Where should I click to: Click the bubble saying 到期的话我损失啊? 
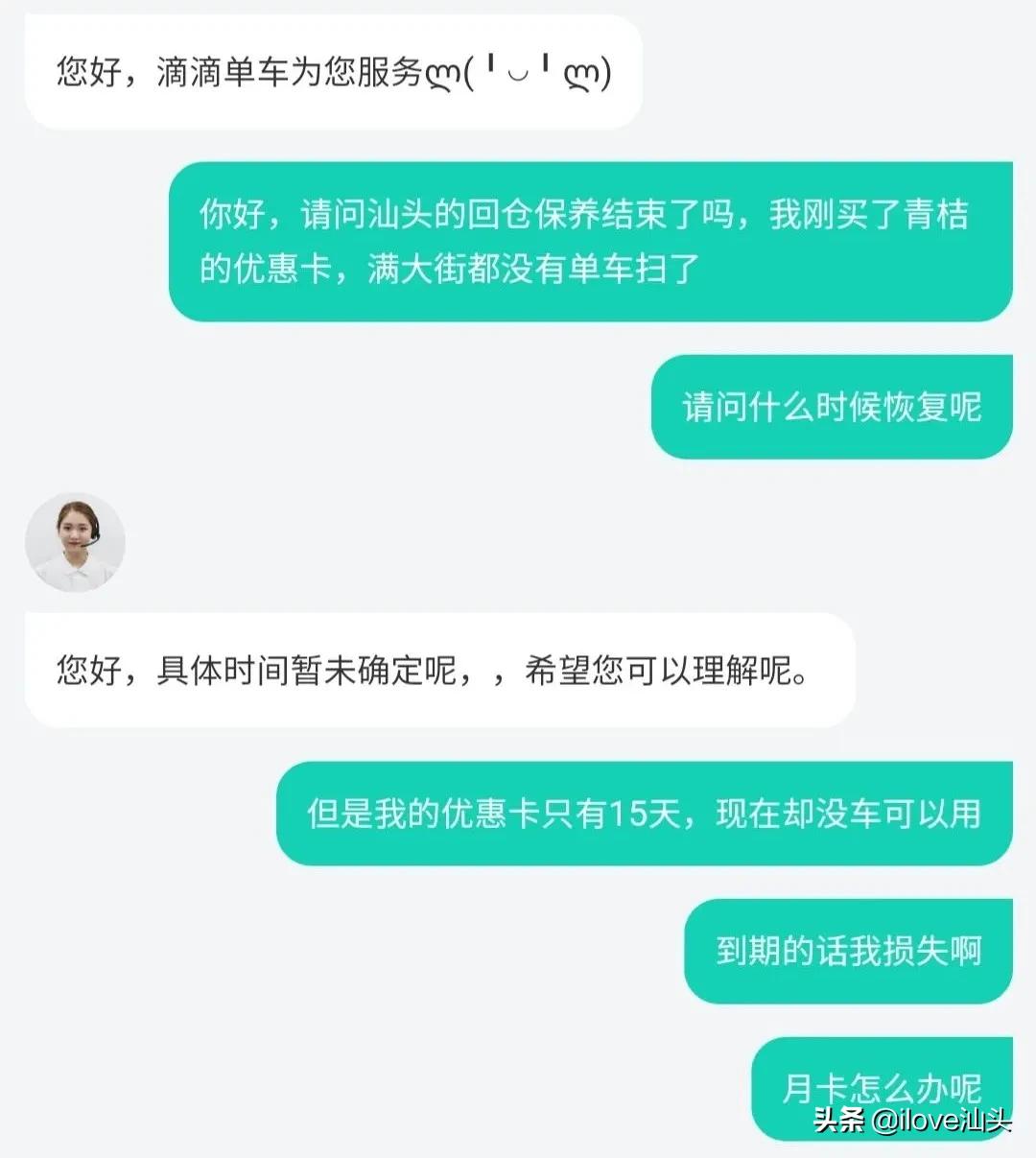(x=848, y=950)
